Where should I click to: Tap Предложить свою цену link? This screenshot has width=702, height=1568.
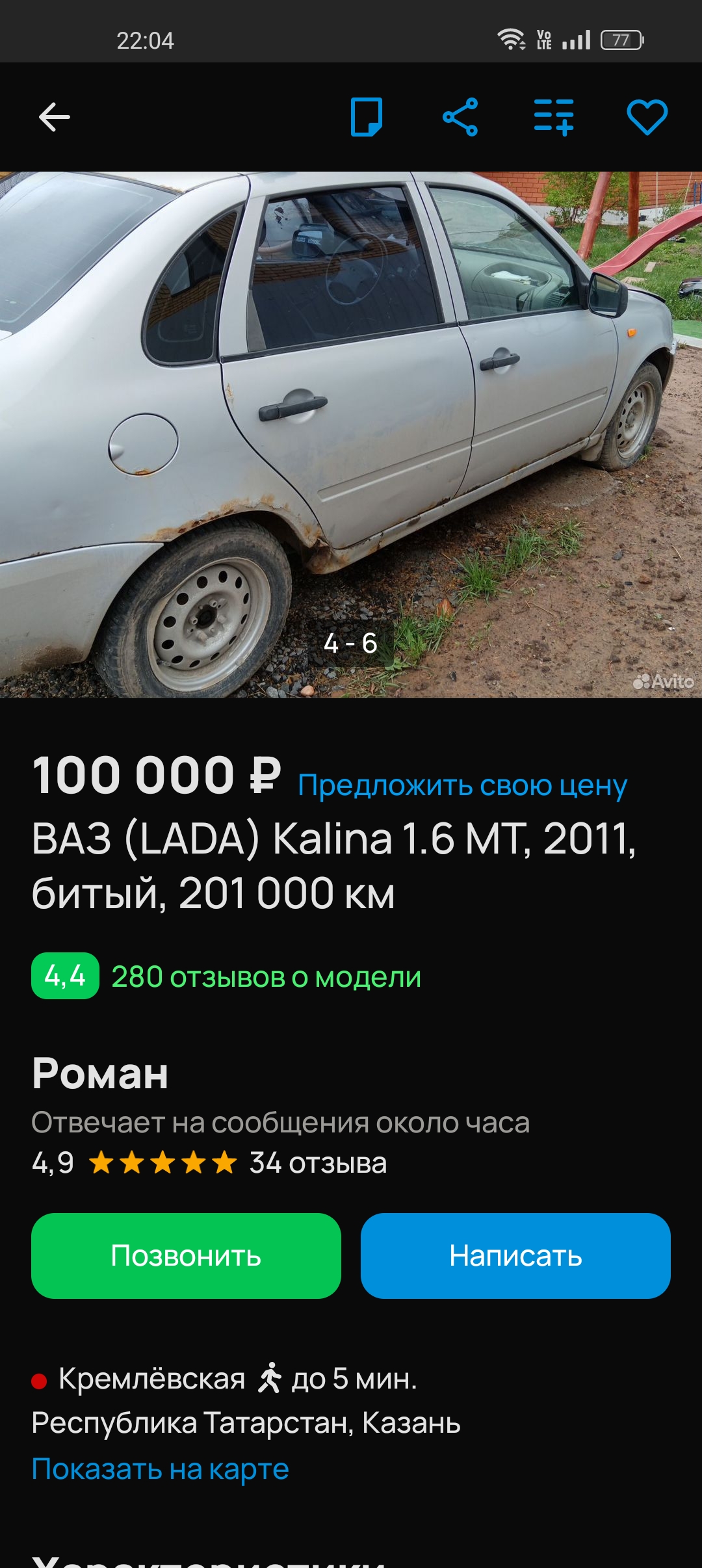pos(462,785)
